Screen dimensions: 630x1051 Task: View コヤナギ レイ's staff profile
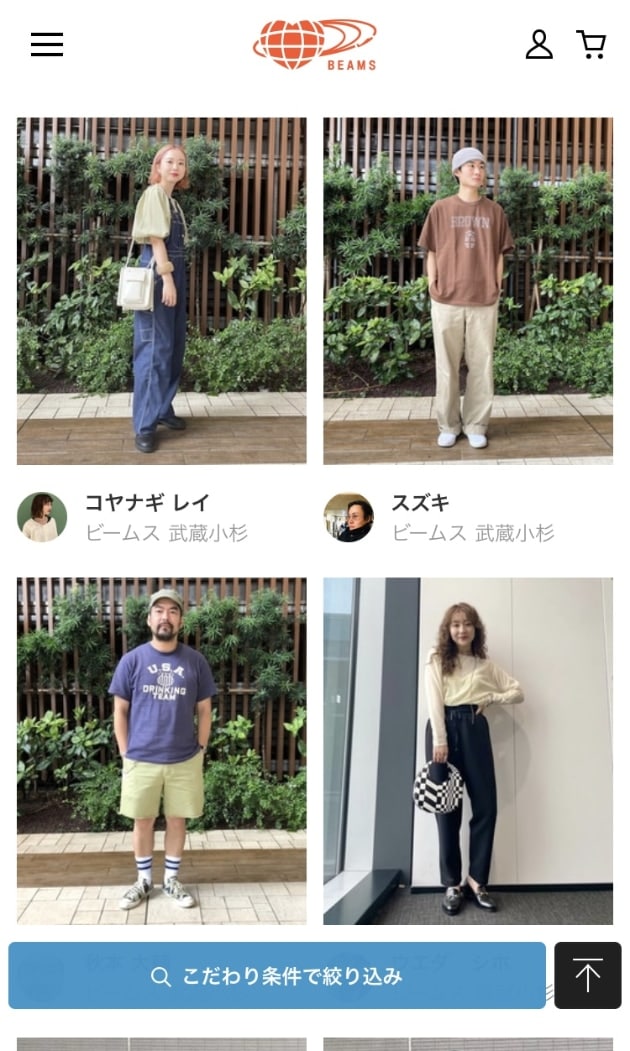147,503
